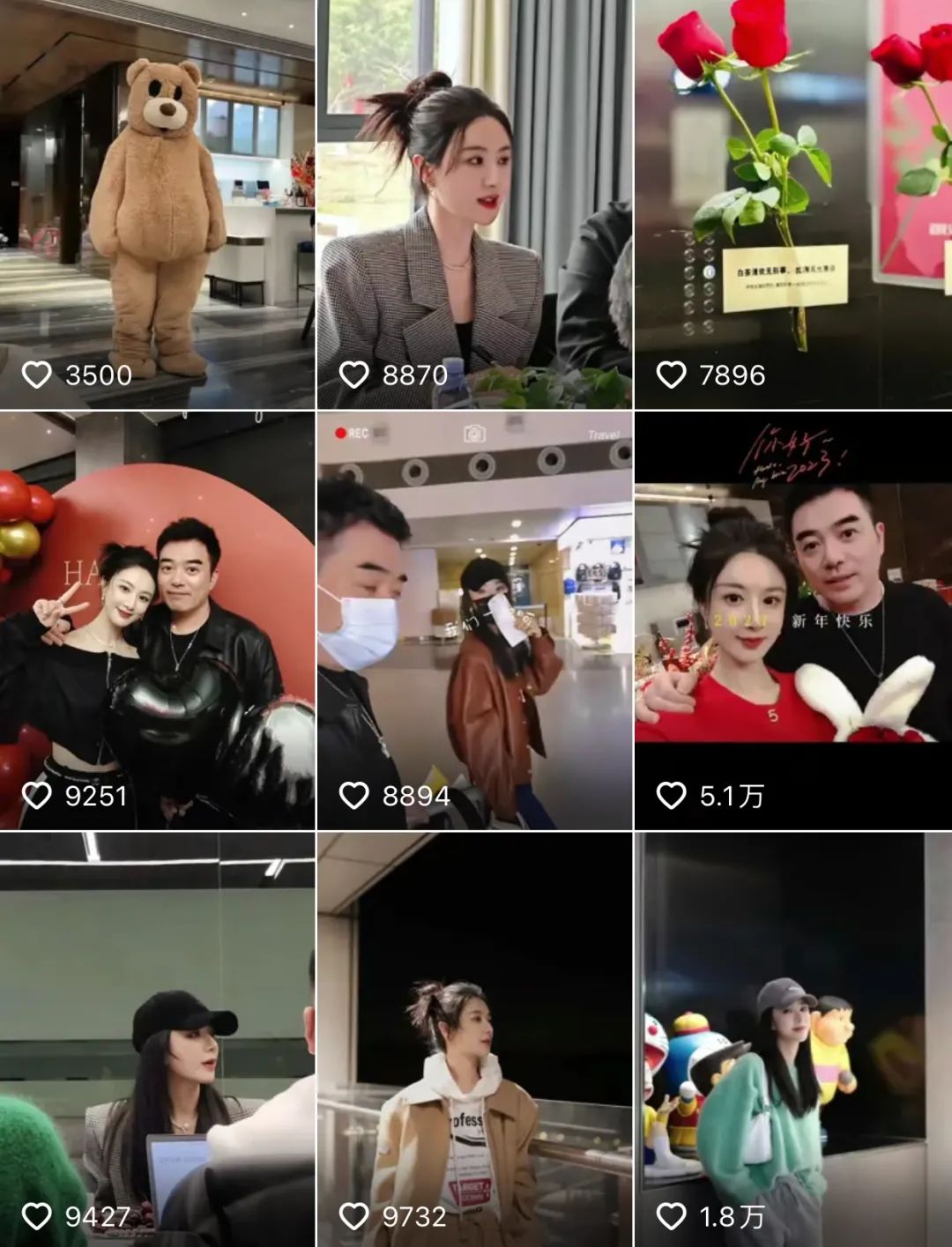Viewport: 952px width, 1247px height.
Task: View the balloon couple video with 9251 likes
Action: coord(157,620)
